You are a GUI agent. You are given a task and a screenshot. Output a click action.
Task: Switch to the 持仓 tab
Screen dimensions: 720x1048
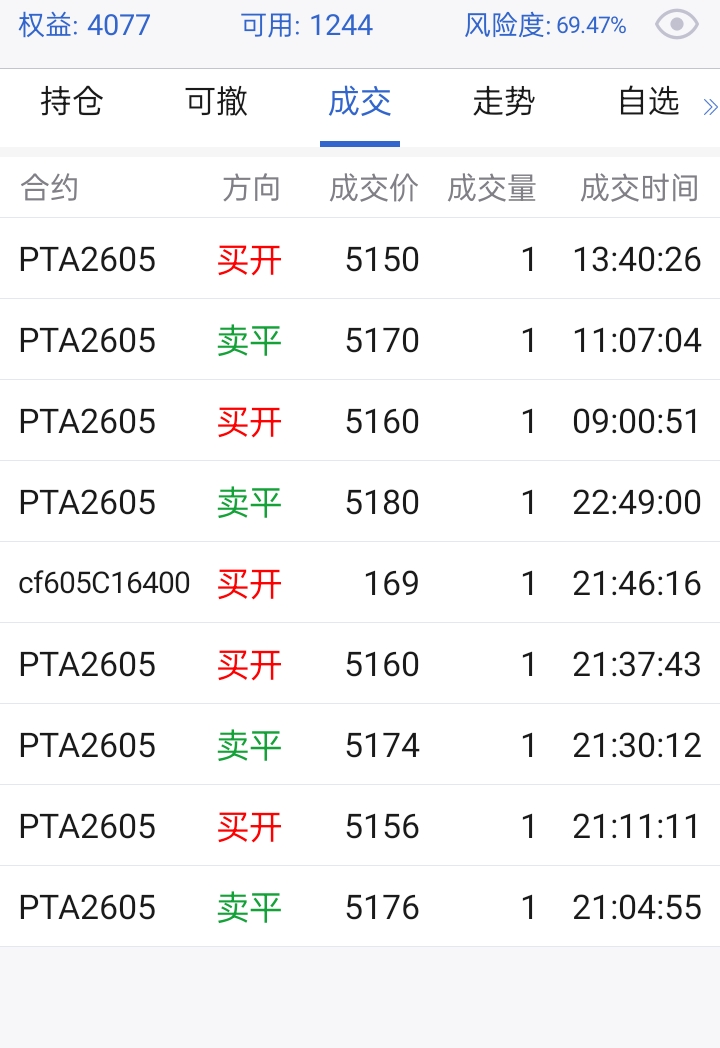(x=72, y=102)
